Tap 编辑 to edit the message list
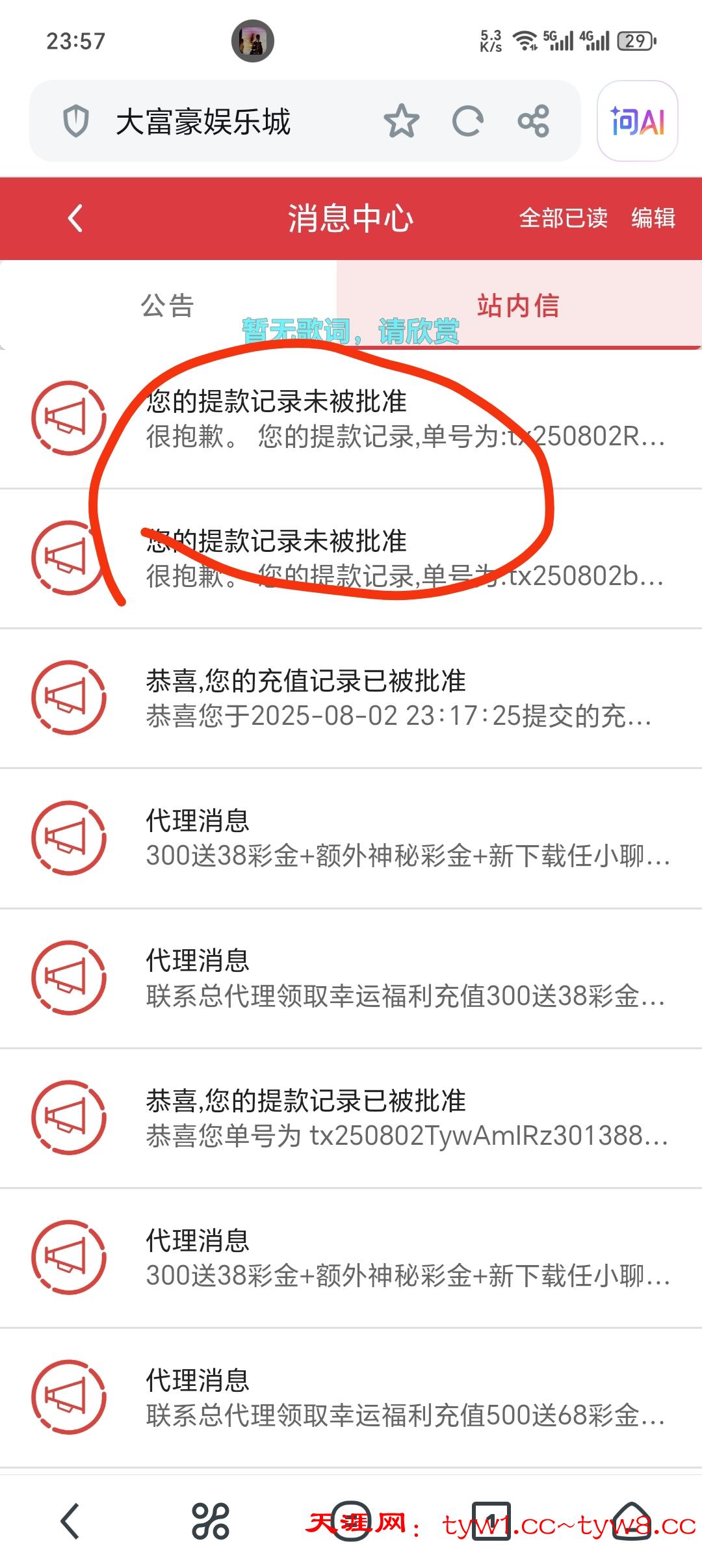 pos(653,218)
